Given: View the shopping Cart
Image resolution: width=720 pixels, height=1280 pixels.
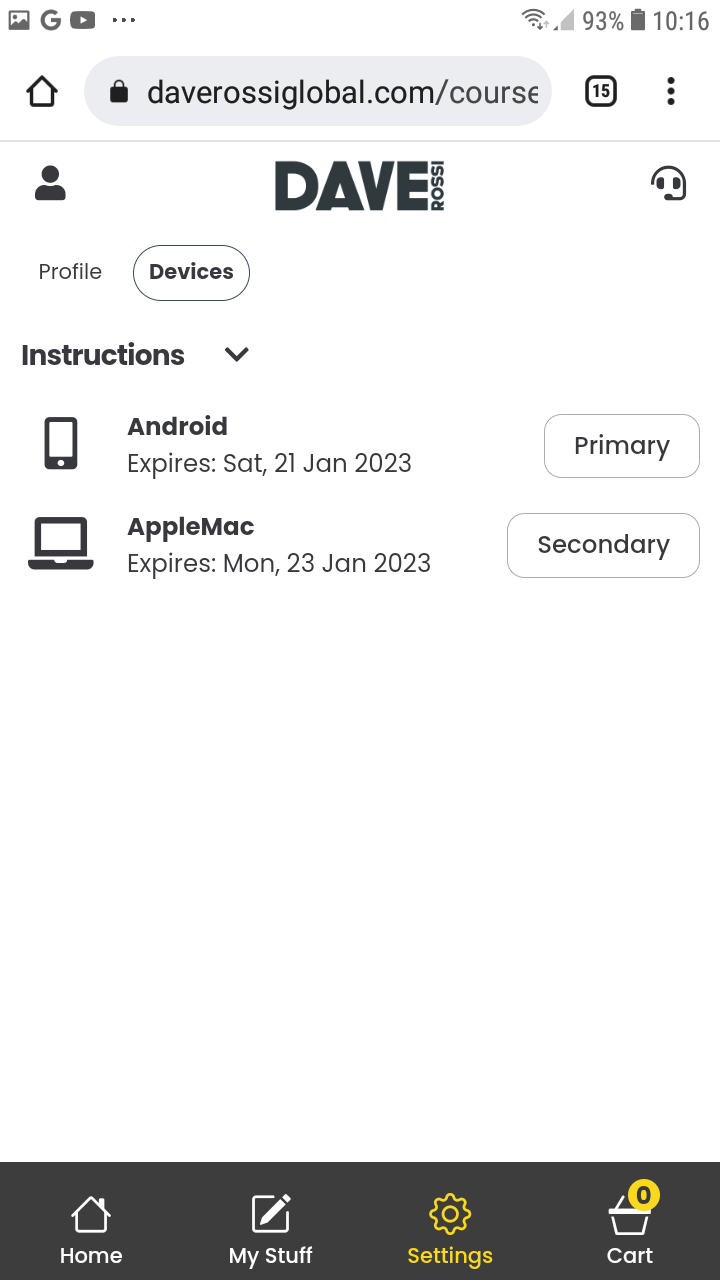Looking at the screenshot, I should tap(630, 1230).
